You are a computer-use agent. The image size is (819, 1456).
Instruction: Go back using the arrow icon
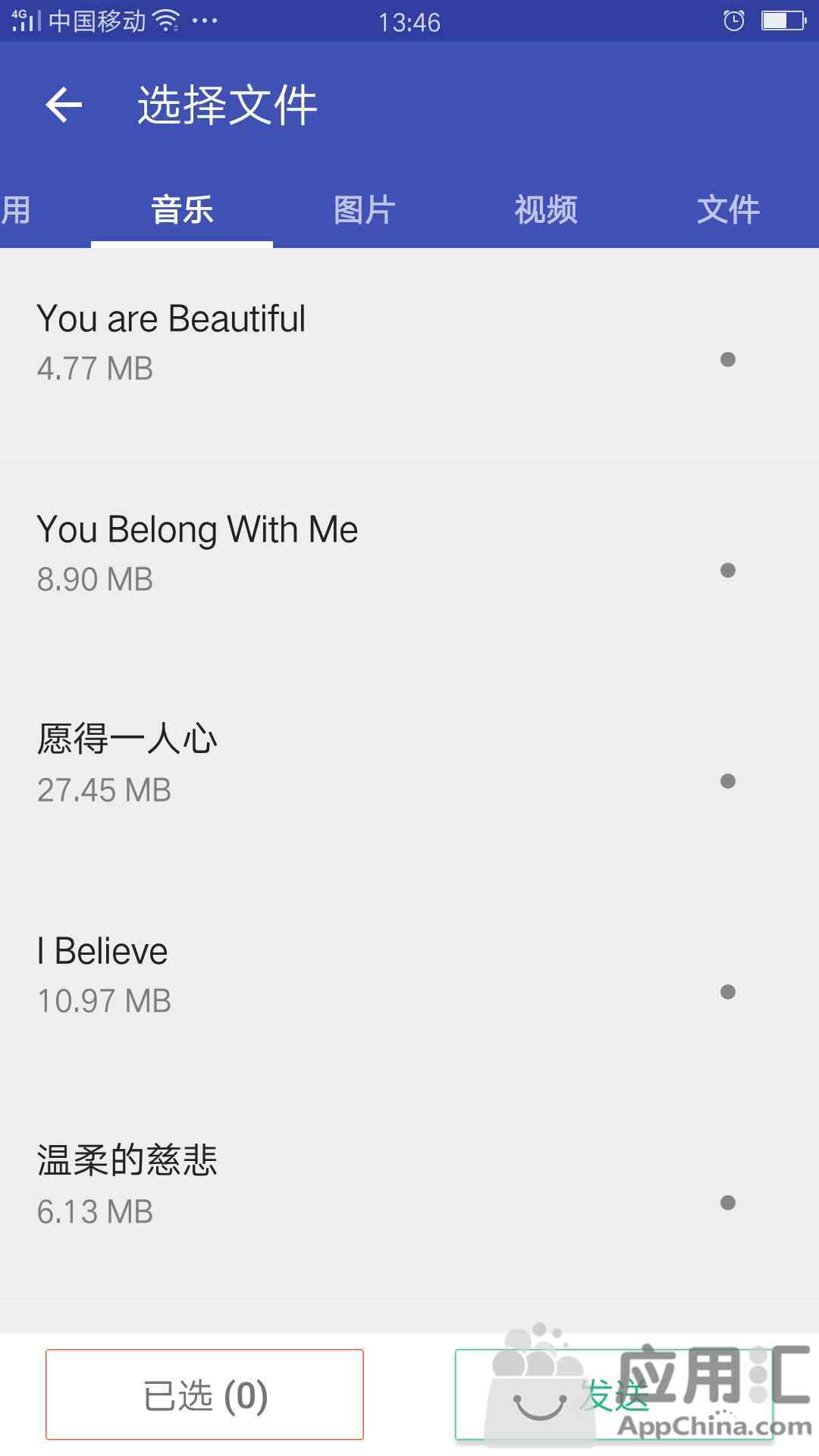point(64,105)
